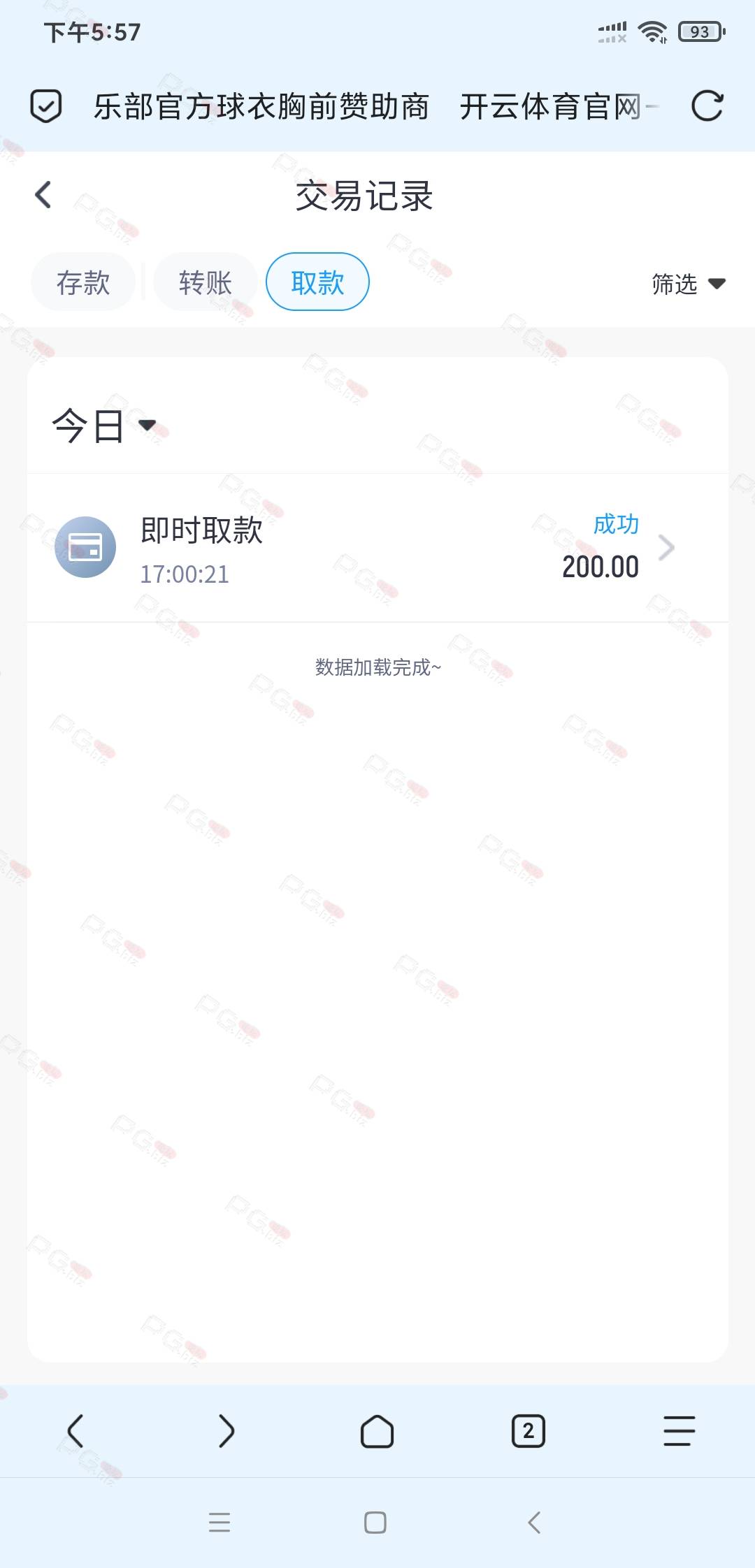Screen dimensions: 755x1568
Task: Expand the 今日 date dropdown
Action: (x=103, y=426)
